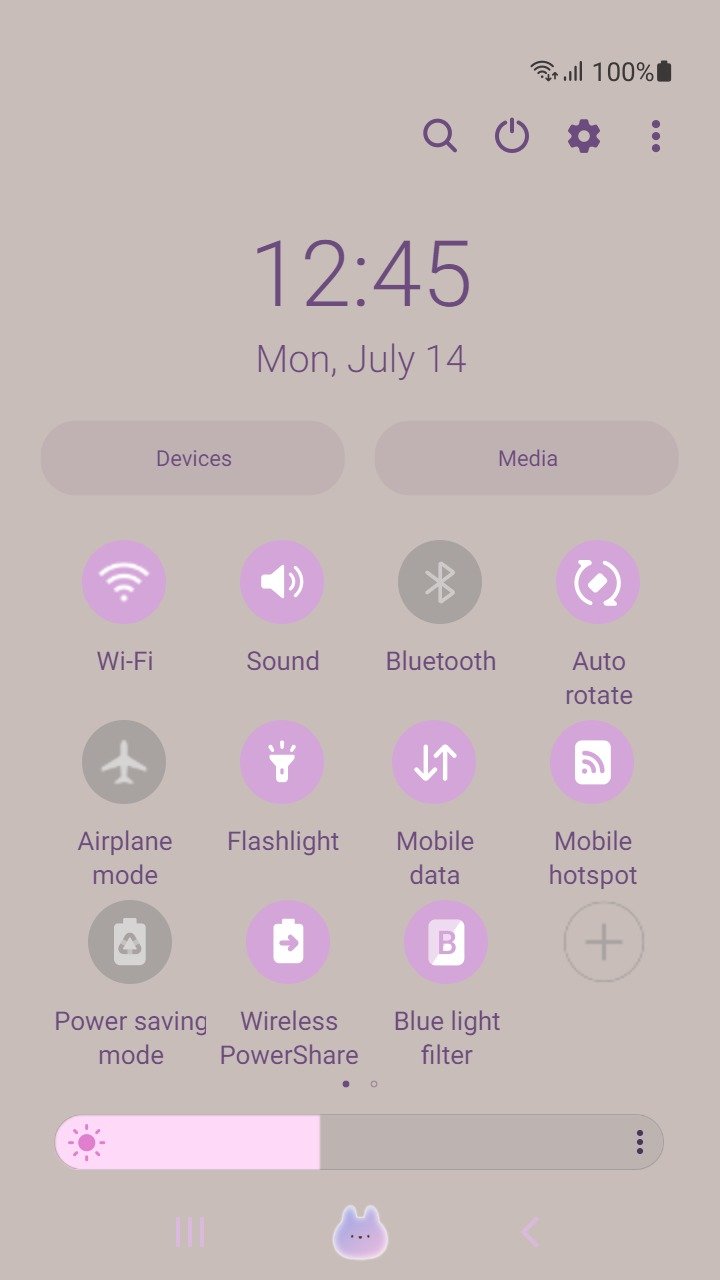Open the power menu
This screenshot has width=720, height=1280.
(x=512, y=135)
